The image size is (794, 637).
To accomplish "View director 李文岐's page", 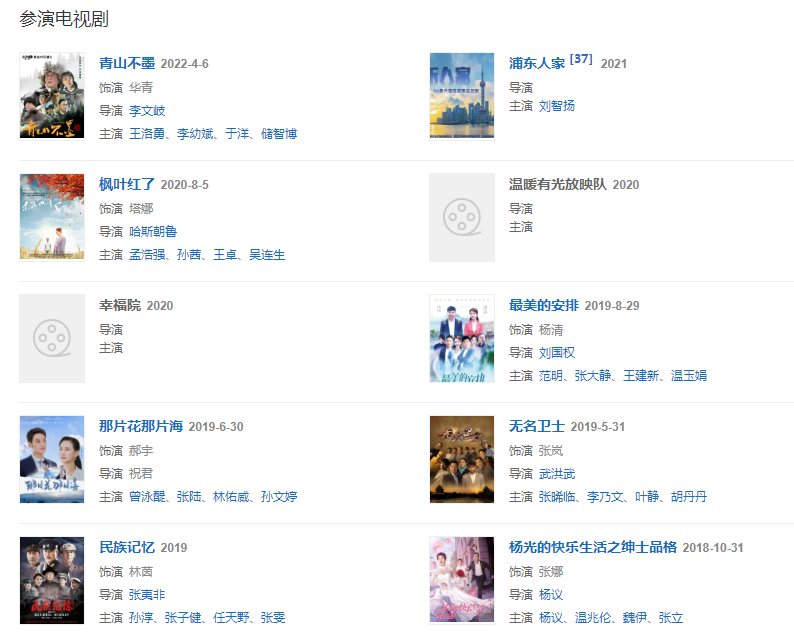I will point(147,111).
